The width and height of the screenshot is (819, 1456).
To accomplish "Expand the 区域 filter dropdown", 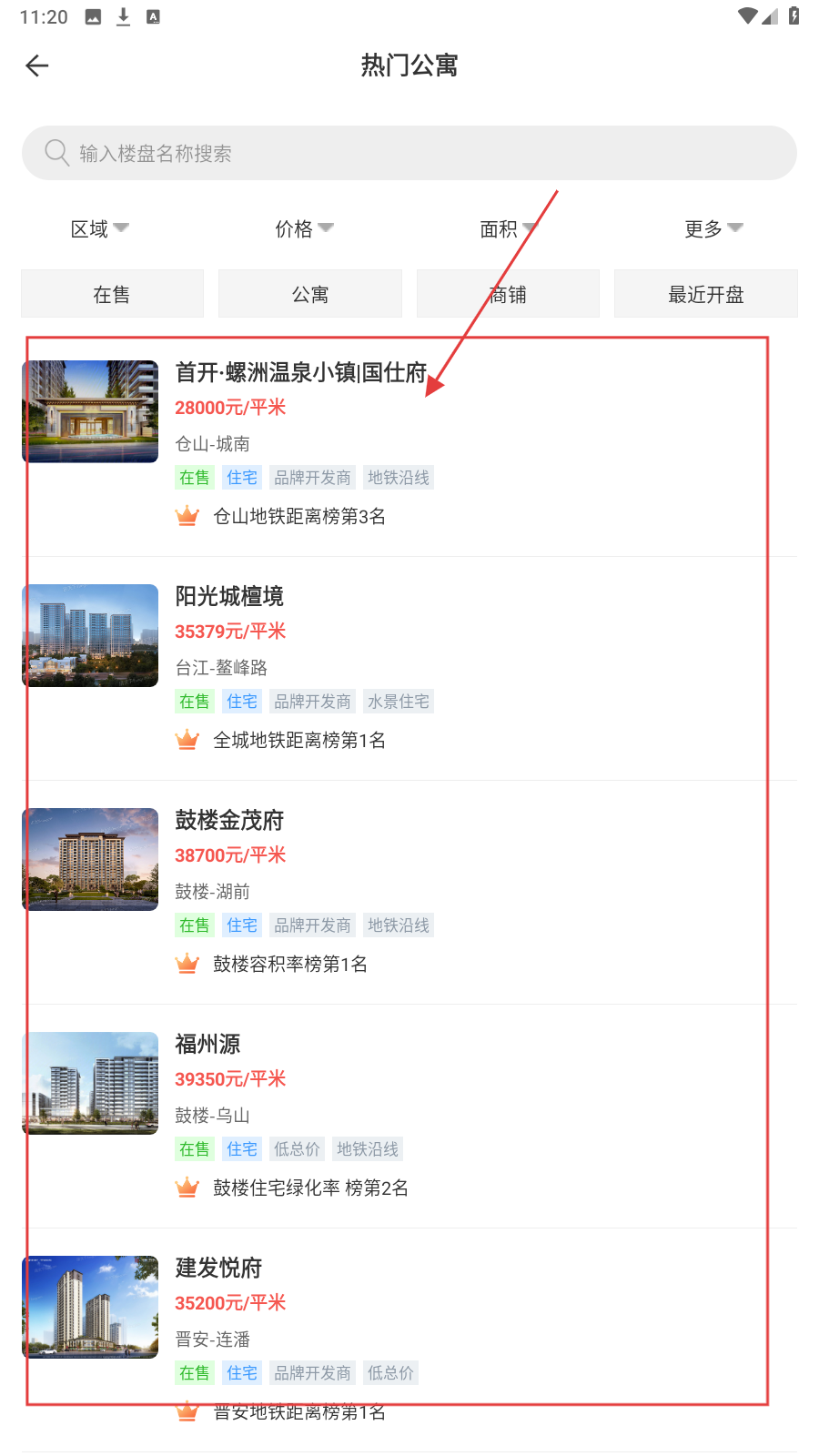I will coord(100,229).
